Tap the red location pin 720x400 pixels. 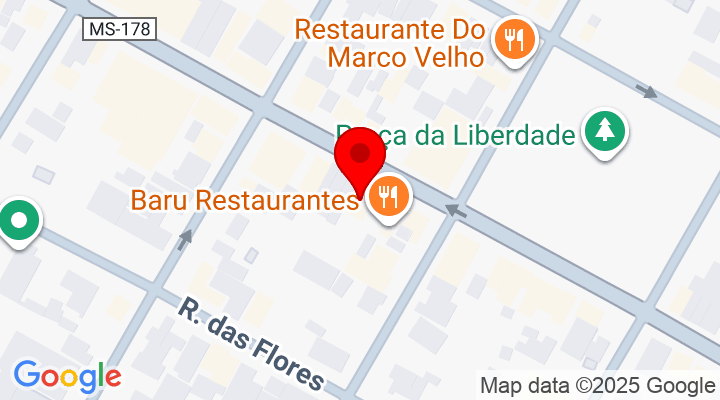point(363,160)
